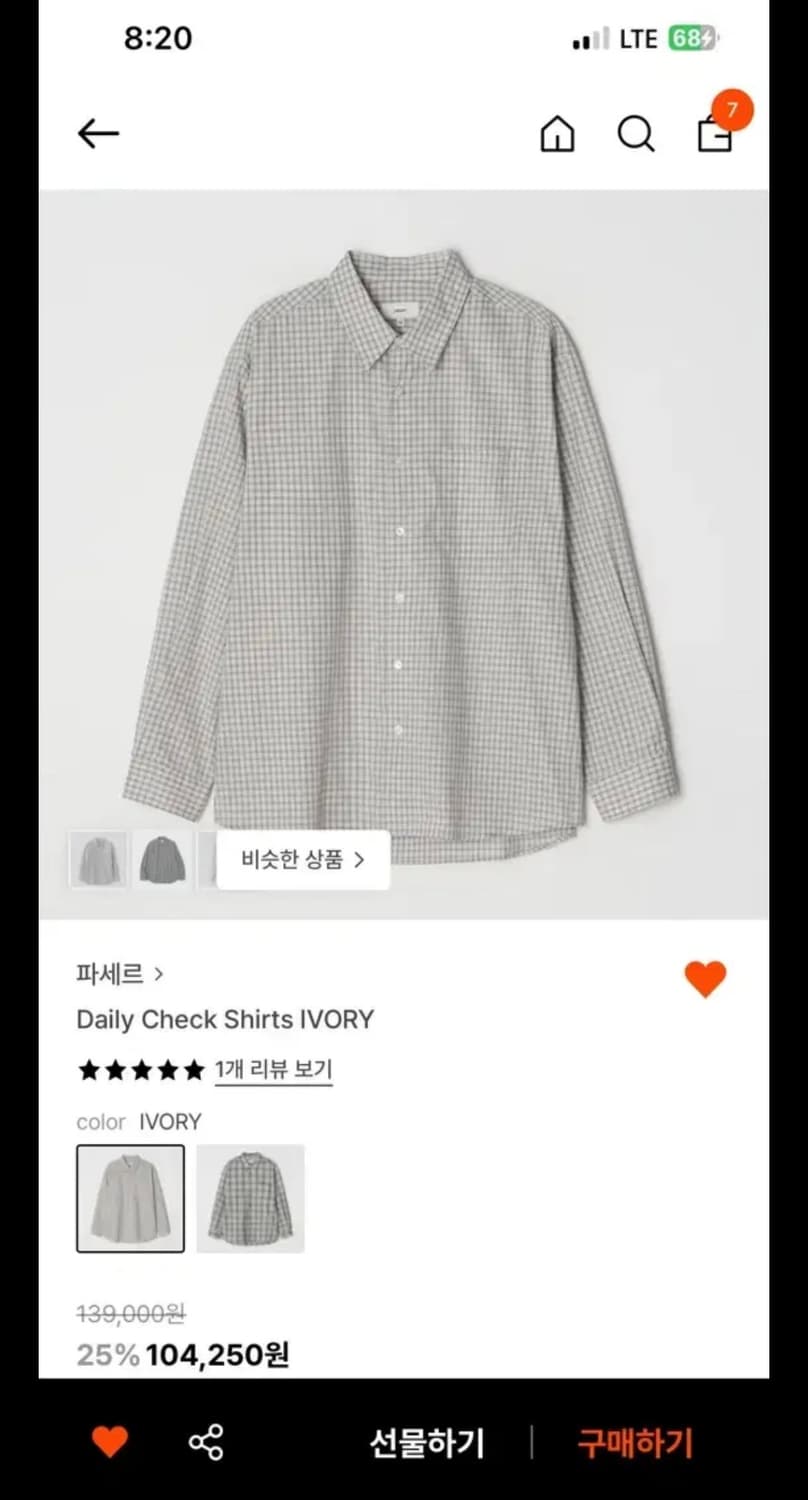Tap the back arrow to go back
This screenshot has width=808, height=1500.
97,133
